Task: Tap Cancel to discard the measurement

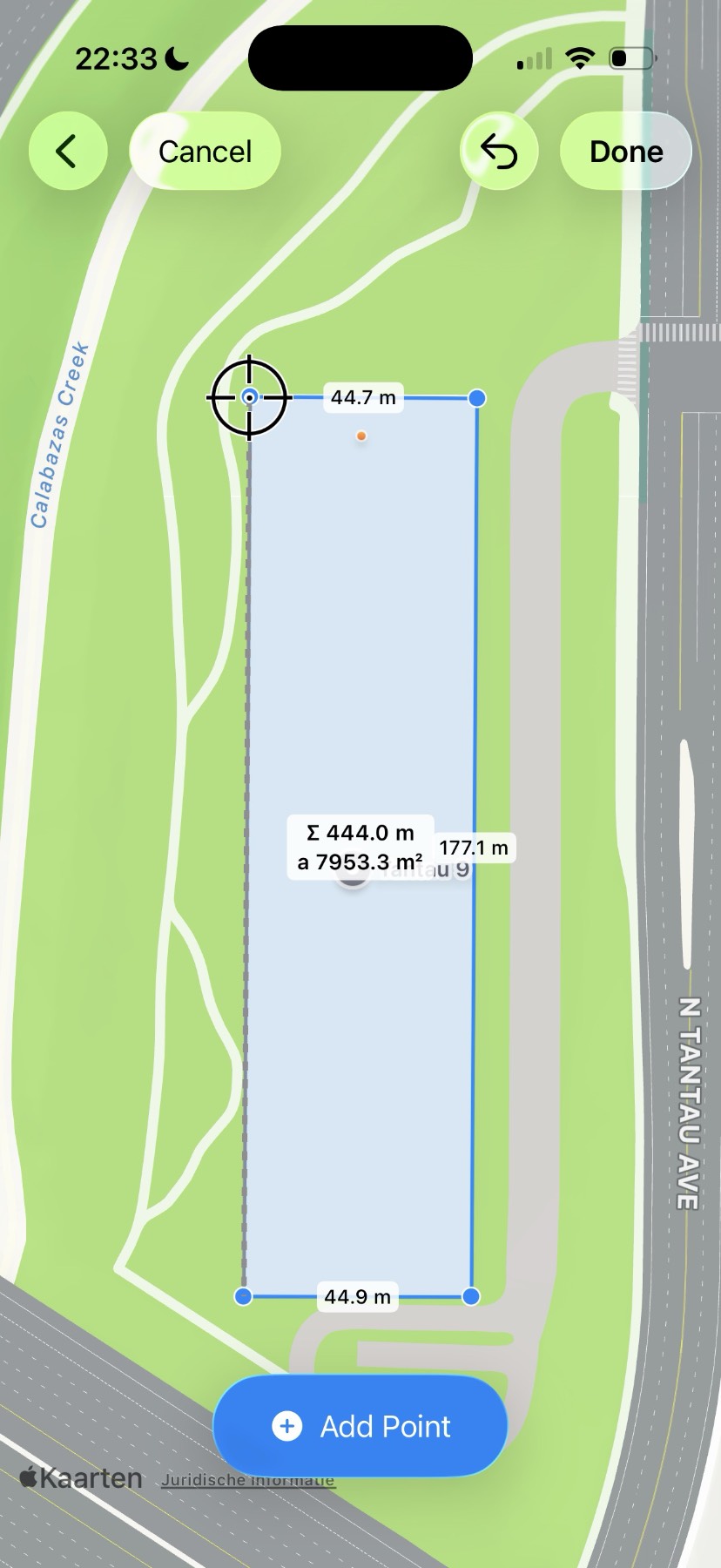Action: pos(204,150)
